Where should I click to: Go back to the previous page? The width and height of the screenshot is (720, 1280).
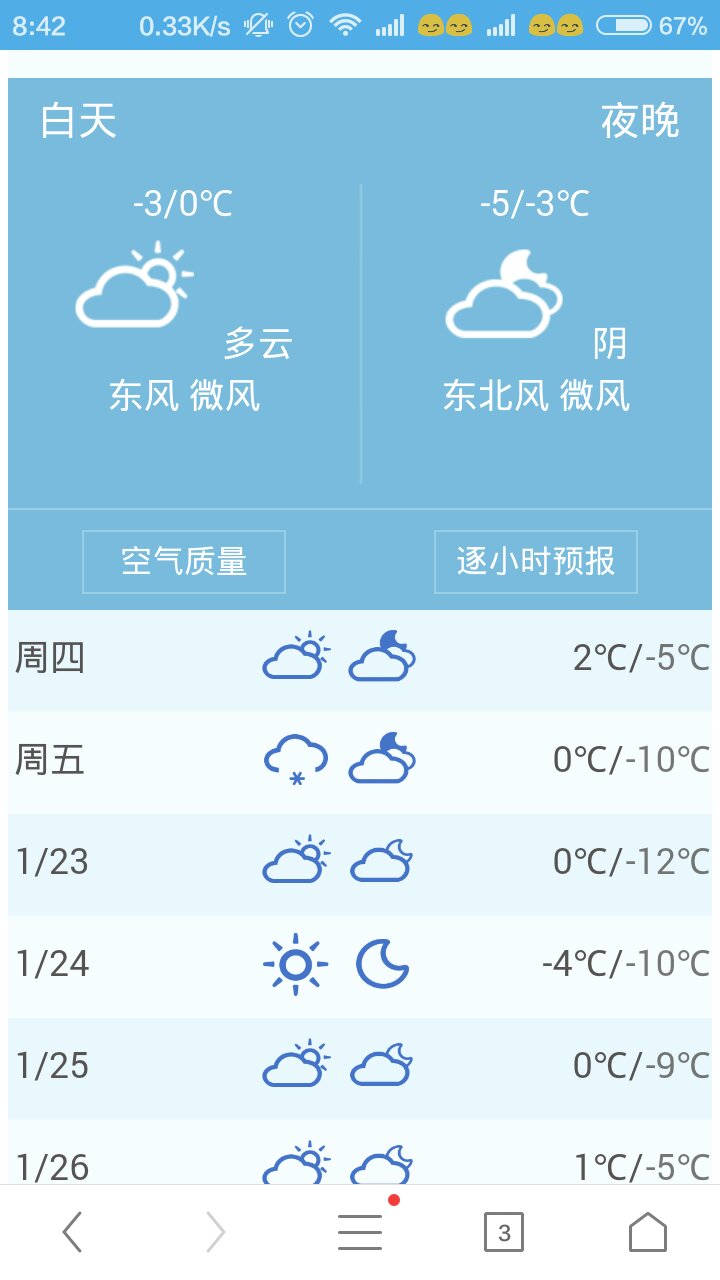coord(72,1232)
